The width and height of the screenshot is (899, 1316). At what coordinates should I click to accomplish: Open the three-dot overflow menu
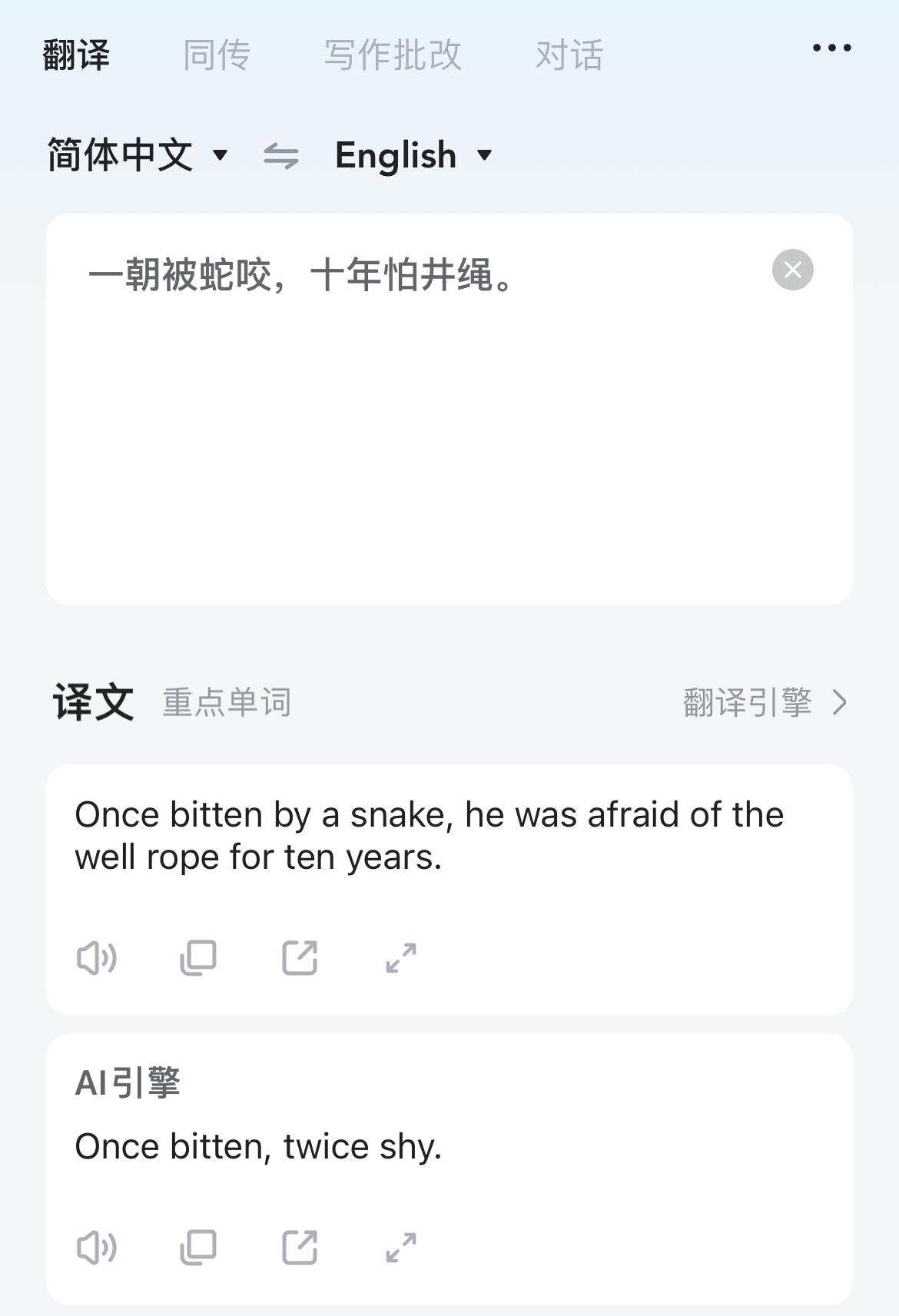tap(831, 48)
